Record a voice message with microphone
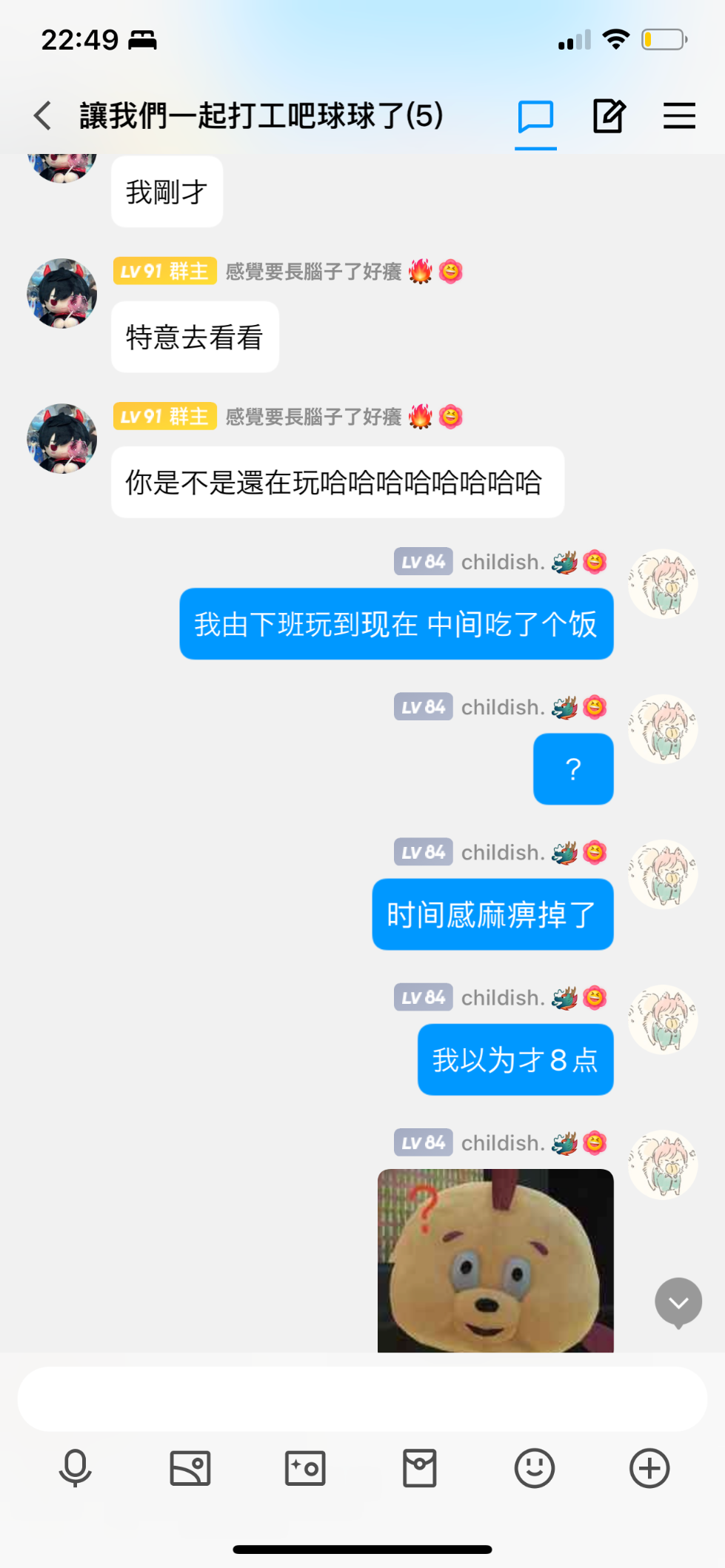The width and height of the screenshot is (725, 1568). 75,1468
